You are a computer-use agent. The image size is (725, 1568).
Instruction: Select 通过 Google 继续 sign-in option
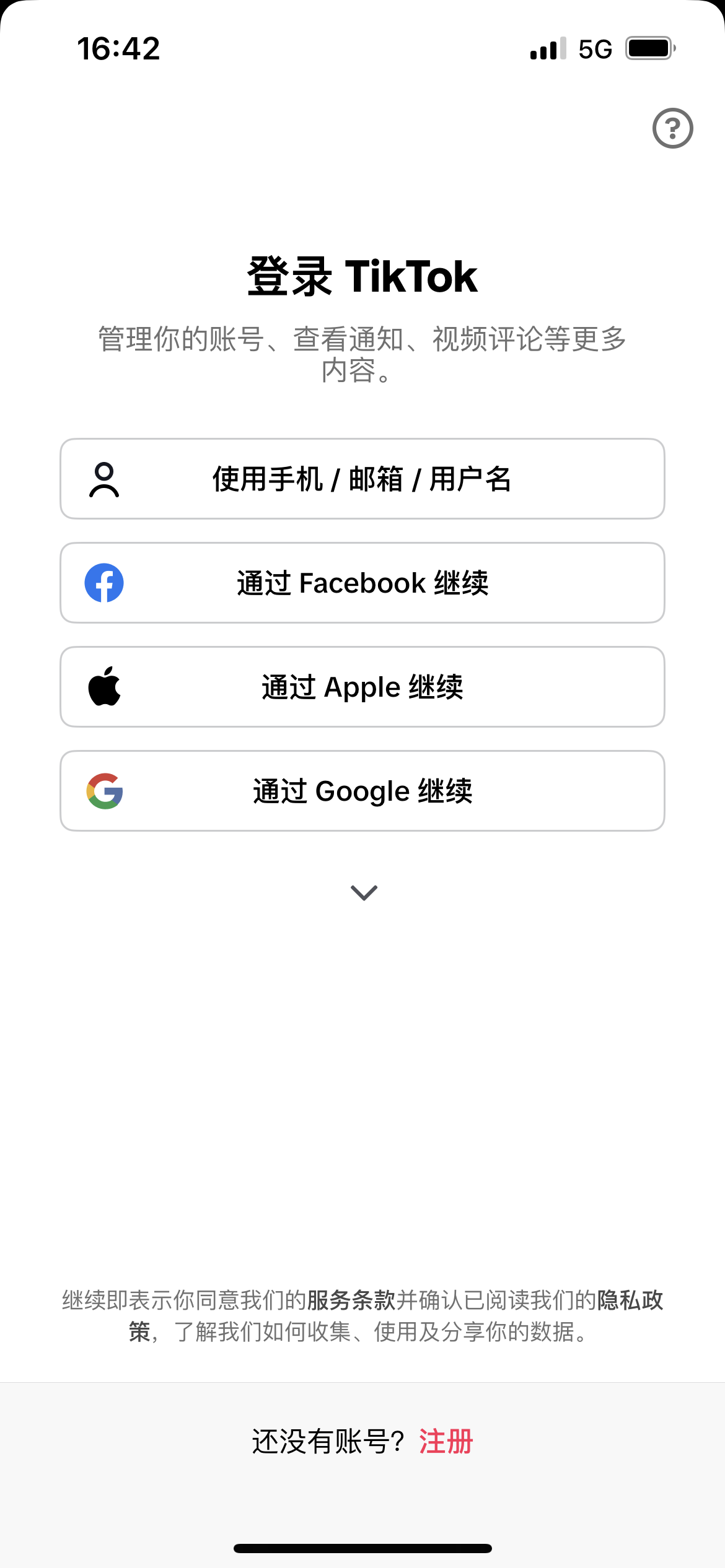tap(362, 790)
